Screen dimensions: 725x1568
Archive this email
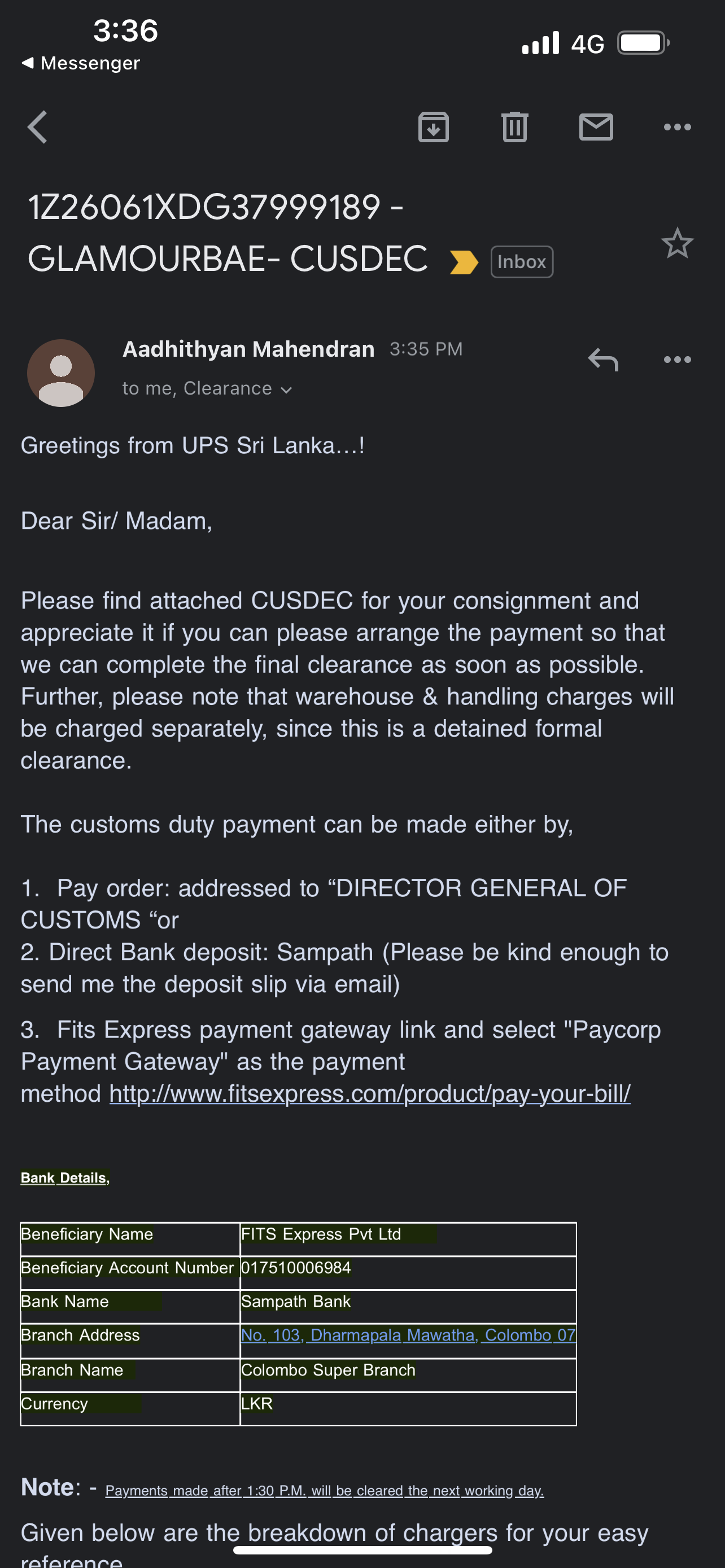click(x=434, y=127)
